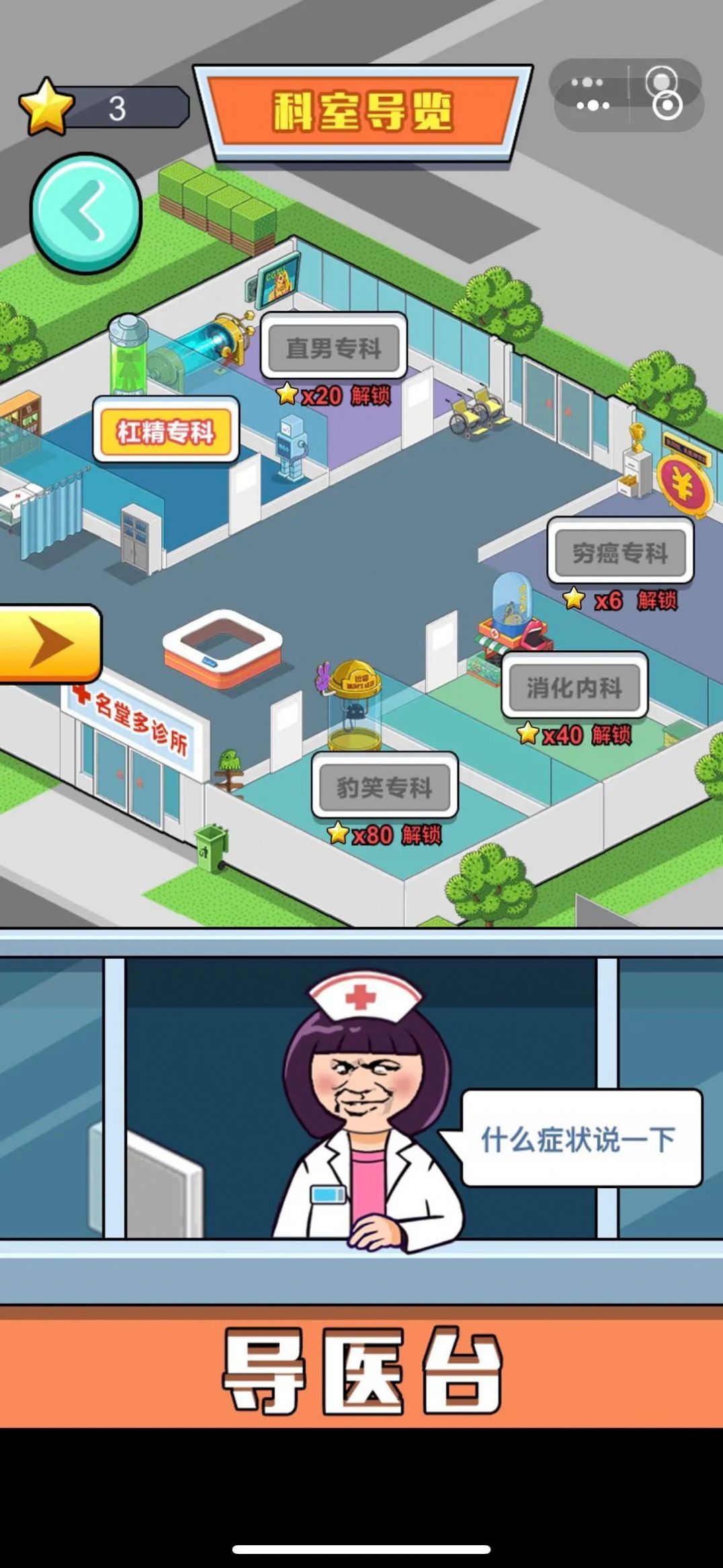Open the 杠精专科 department
This screenshot has width=723, height=1568.
click(165, 431)
